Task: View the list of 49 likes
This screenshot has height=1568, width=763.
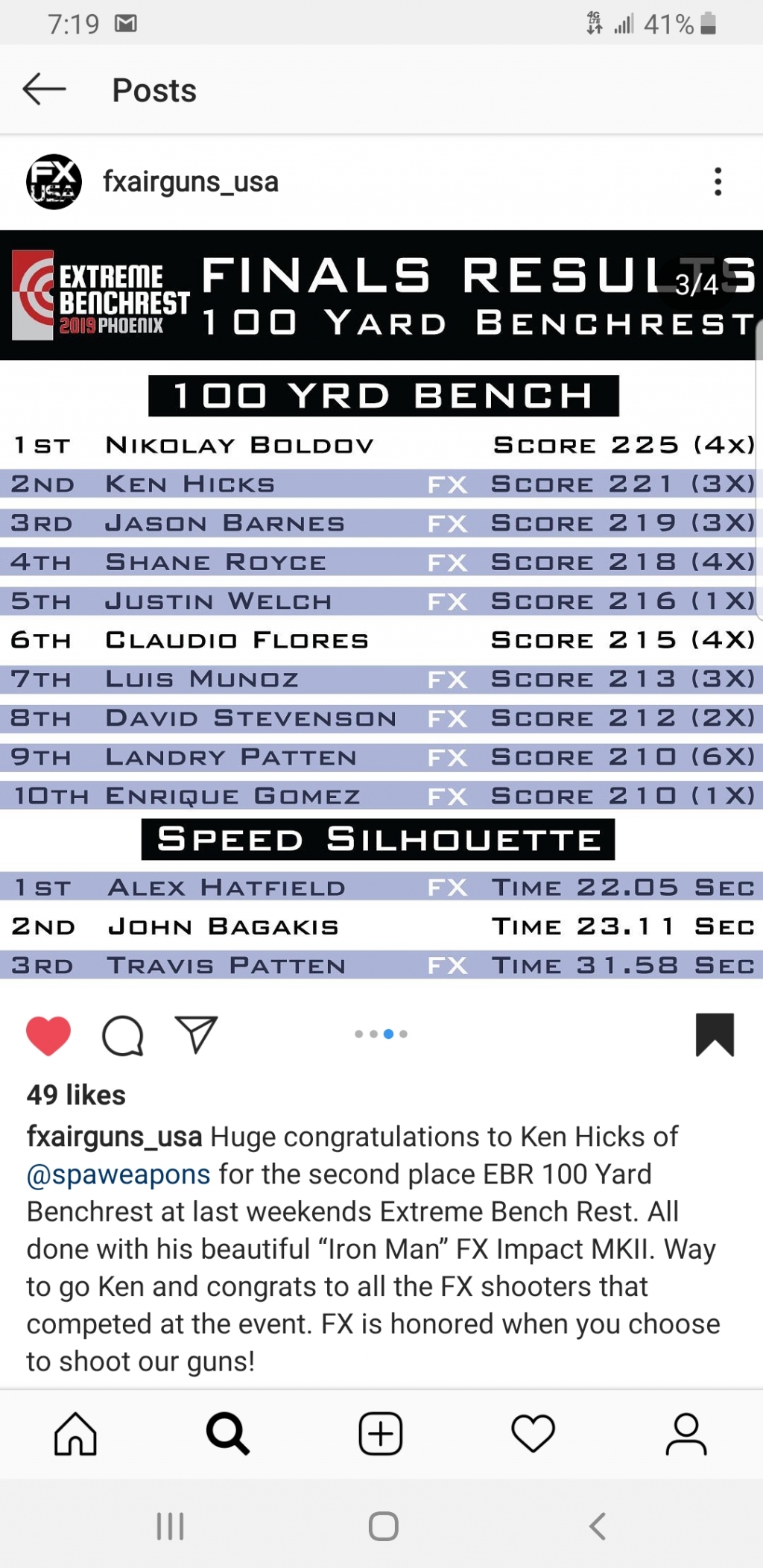Action: (76, 1095)
